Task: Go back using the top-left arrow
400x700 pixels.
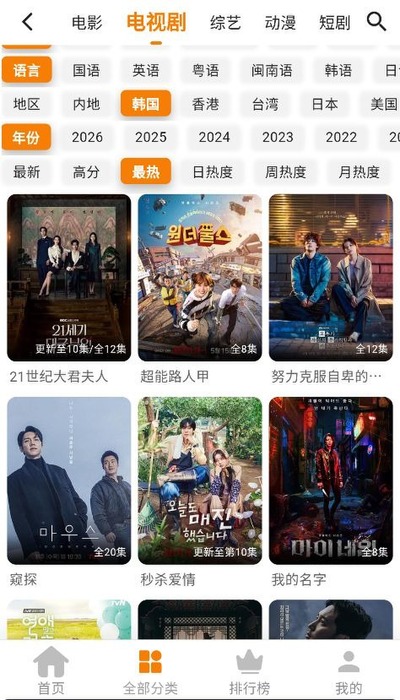Action: click(x=28, y=21)
